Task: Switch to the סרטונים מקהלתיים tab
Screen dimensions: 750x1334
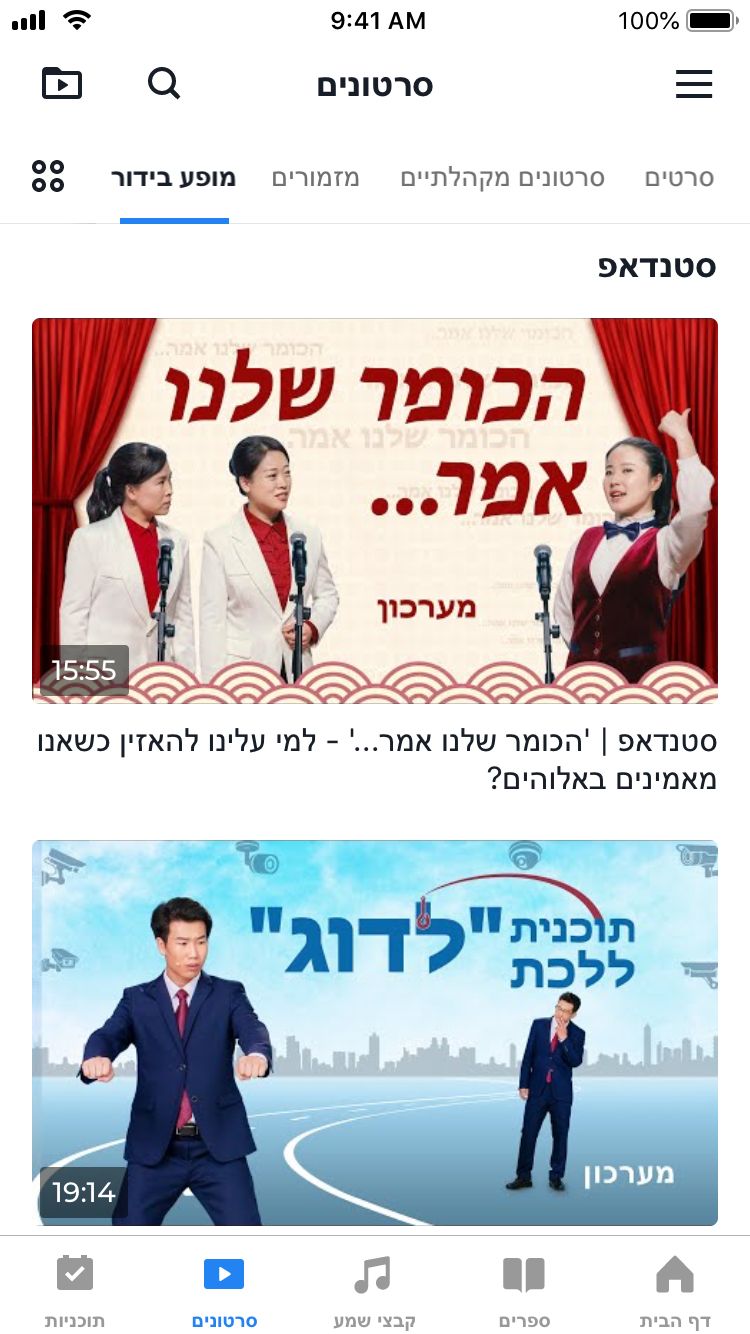Action: [502, 179]
